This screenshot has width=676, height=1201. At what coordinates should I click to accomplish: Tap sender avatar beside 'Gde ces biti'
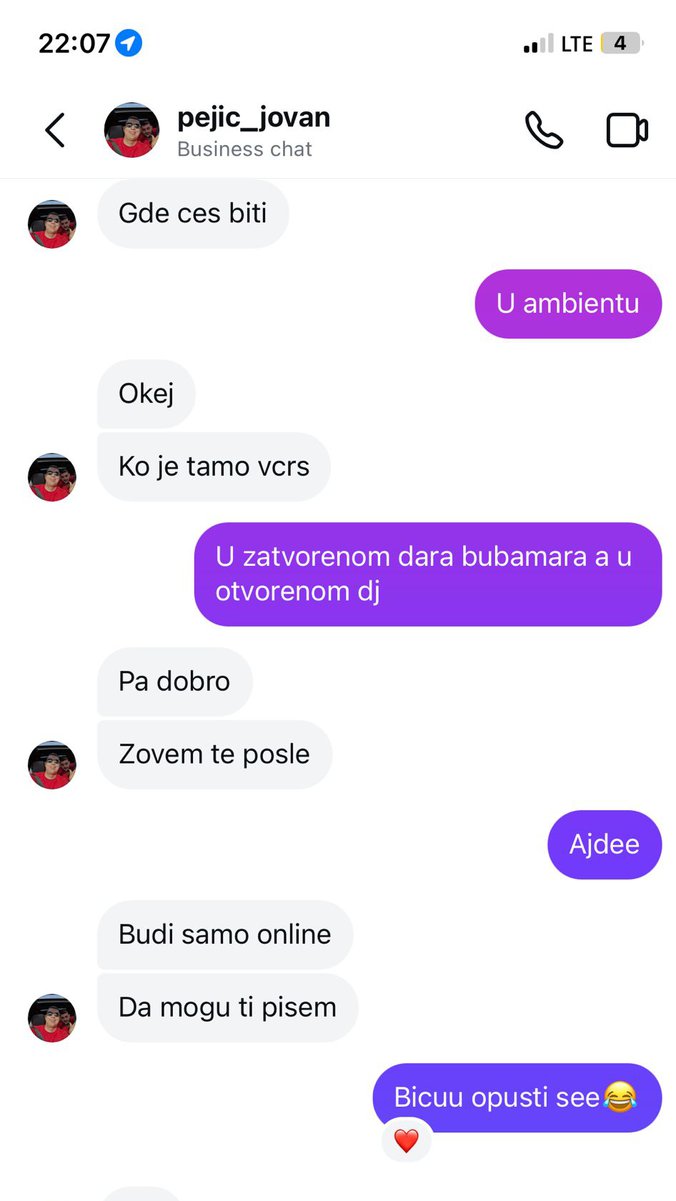tap(52, 223)
